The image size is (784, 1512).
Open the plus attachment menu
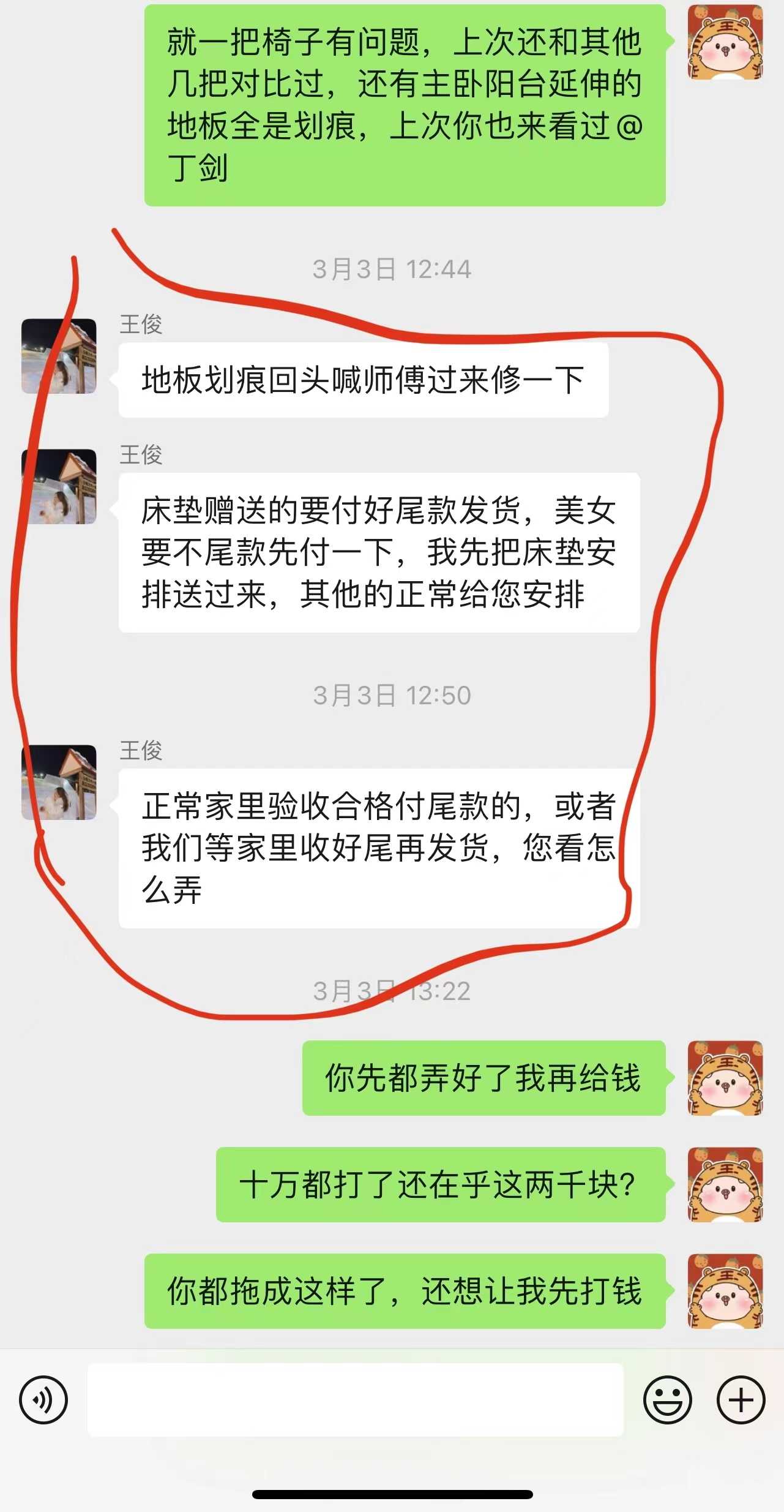click(x=741, y=1399)
